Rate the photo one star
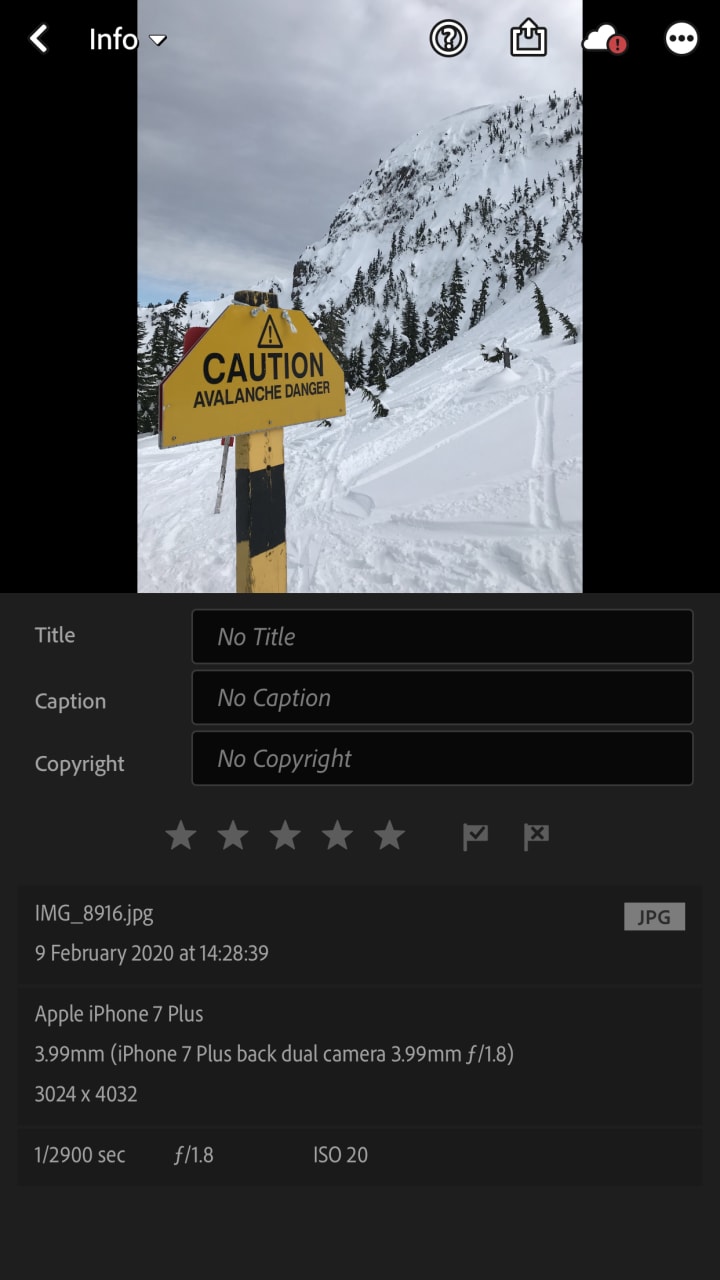Image resolution: width=720 pixels, height=1280 pixels. coord(181,835)
